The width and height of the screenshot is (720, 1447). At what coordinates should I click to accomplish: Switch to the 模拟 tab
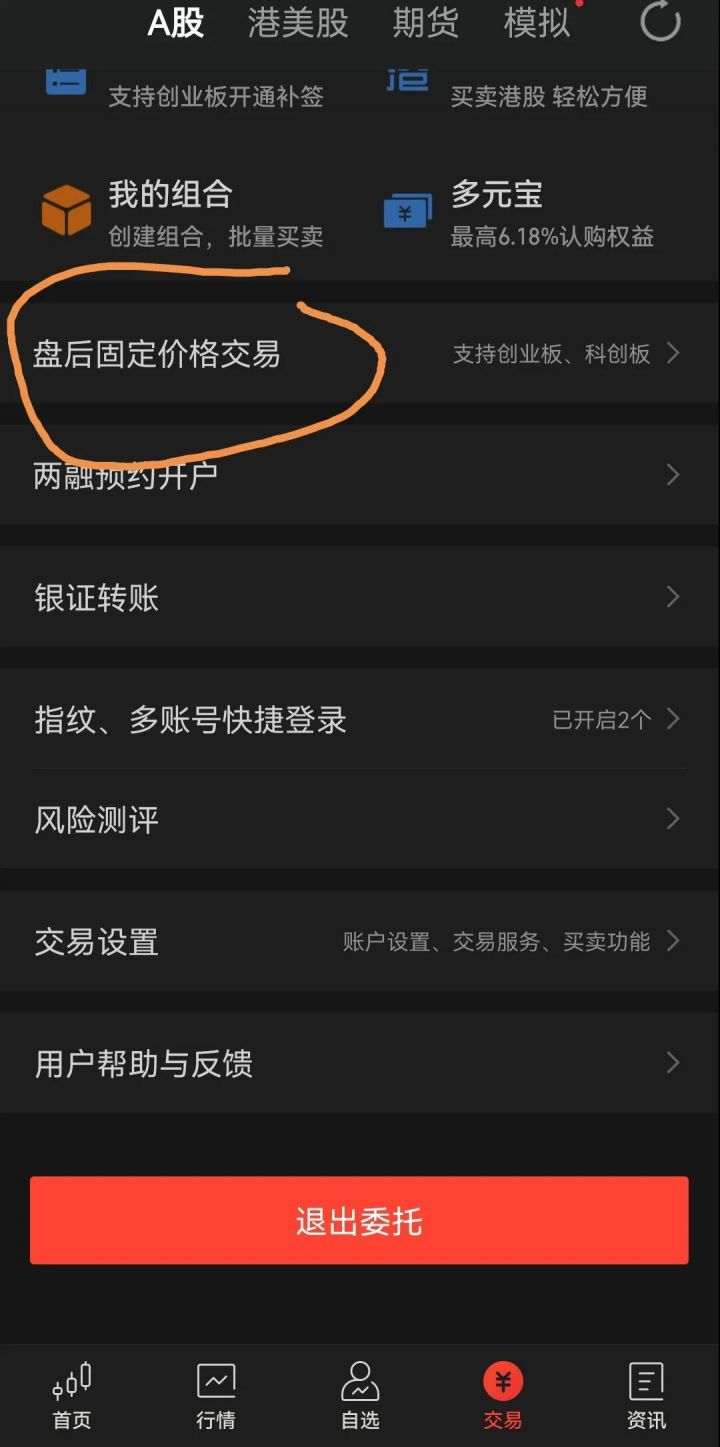coord(537,23)
